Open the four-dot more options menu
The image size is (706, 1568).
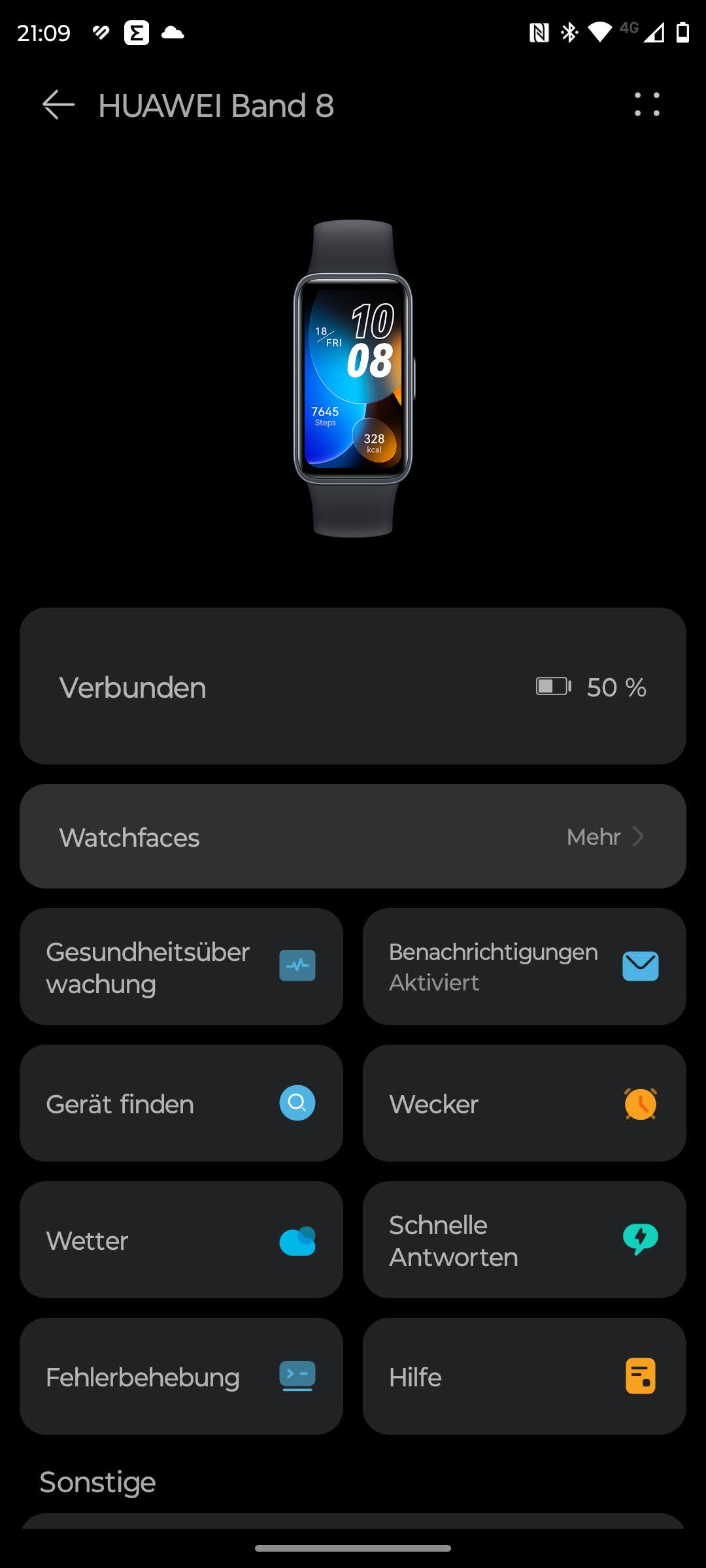pos(647,105)
